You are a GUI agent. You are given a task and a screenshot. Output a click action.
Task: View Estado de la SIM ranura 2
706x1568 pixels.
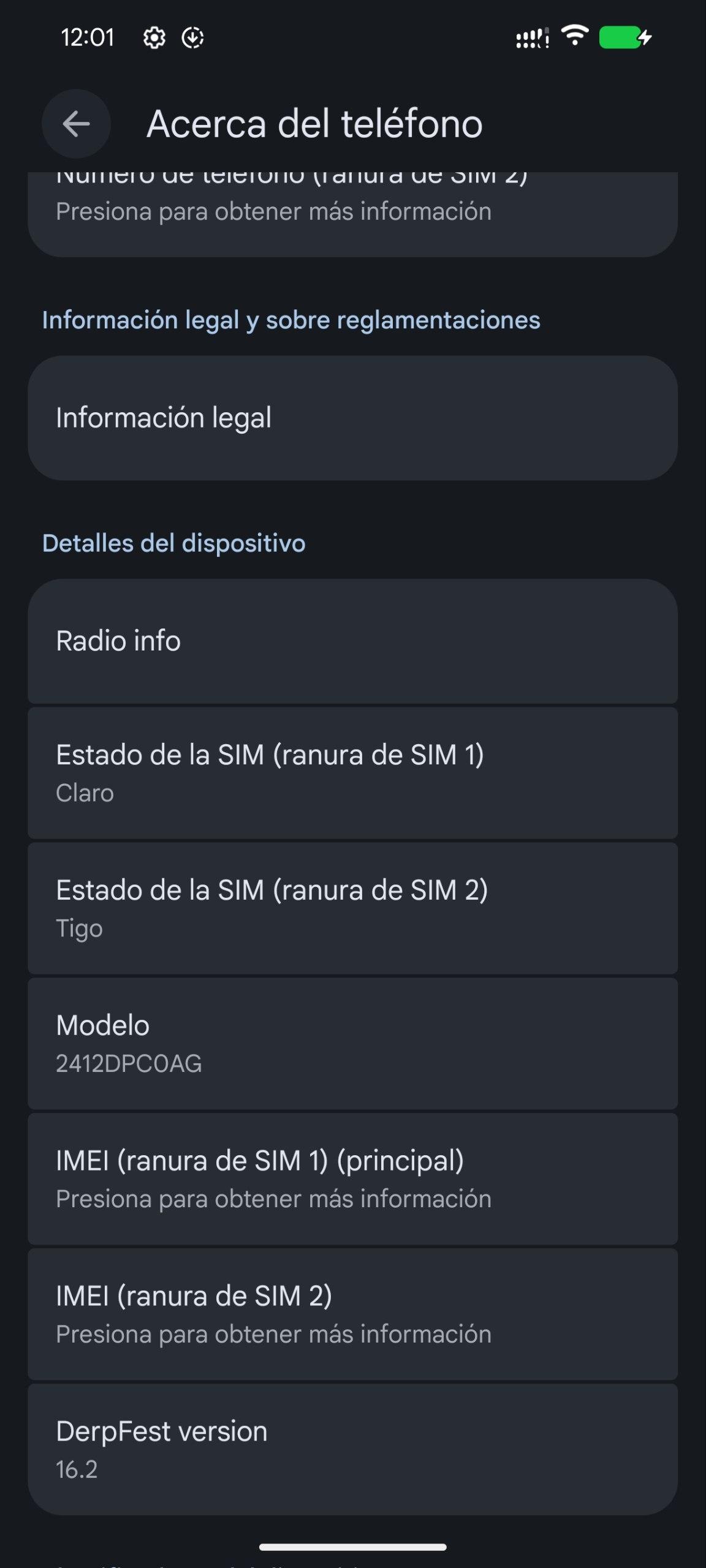click(352, 908)
